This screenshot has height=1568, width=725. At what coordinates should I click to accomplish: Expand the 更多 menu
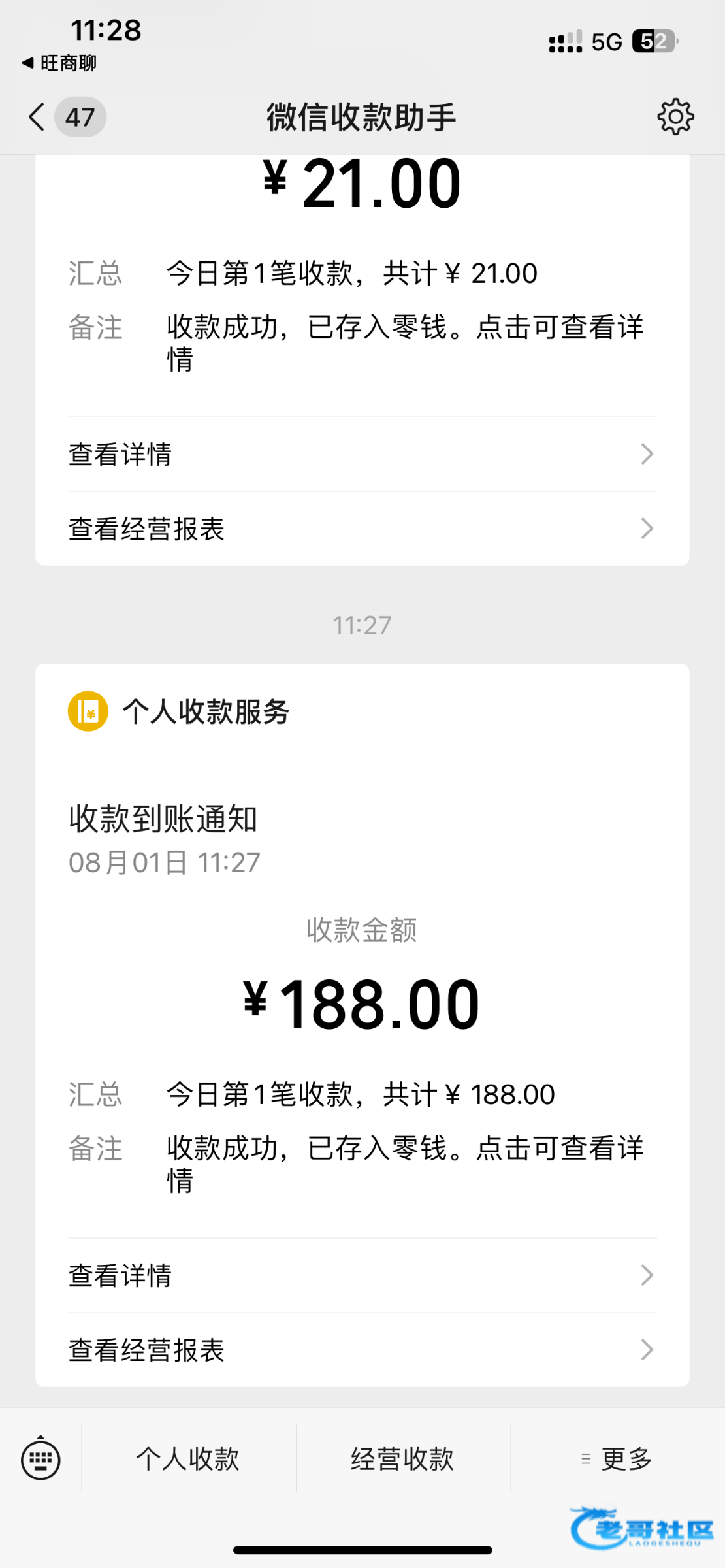click(617, 1459)
